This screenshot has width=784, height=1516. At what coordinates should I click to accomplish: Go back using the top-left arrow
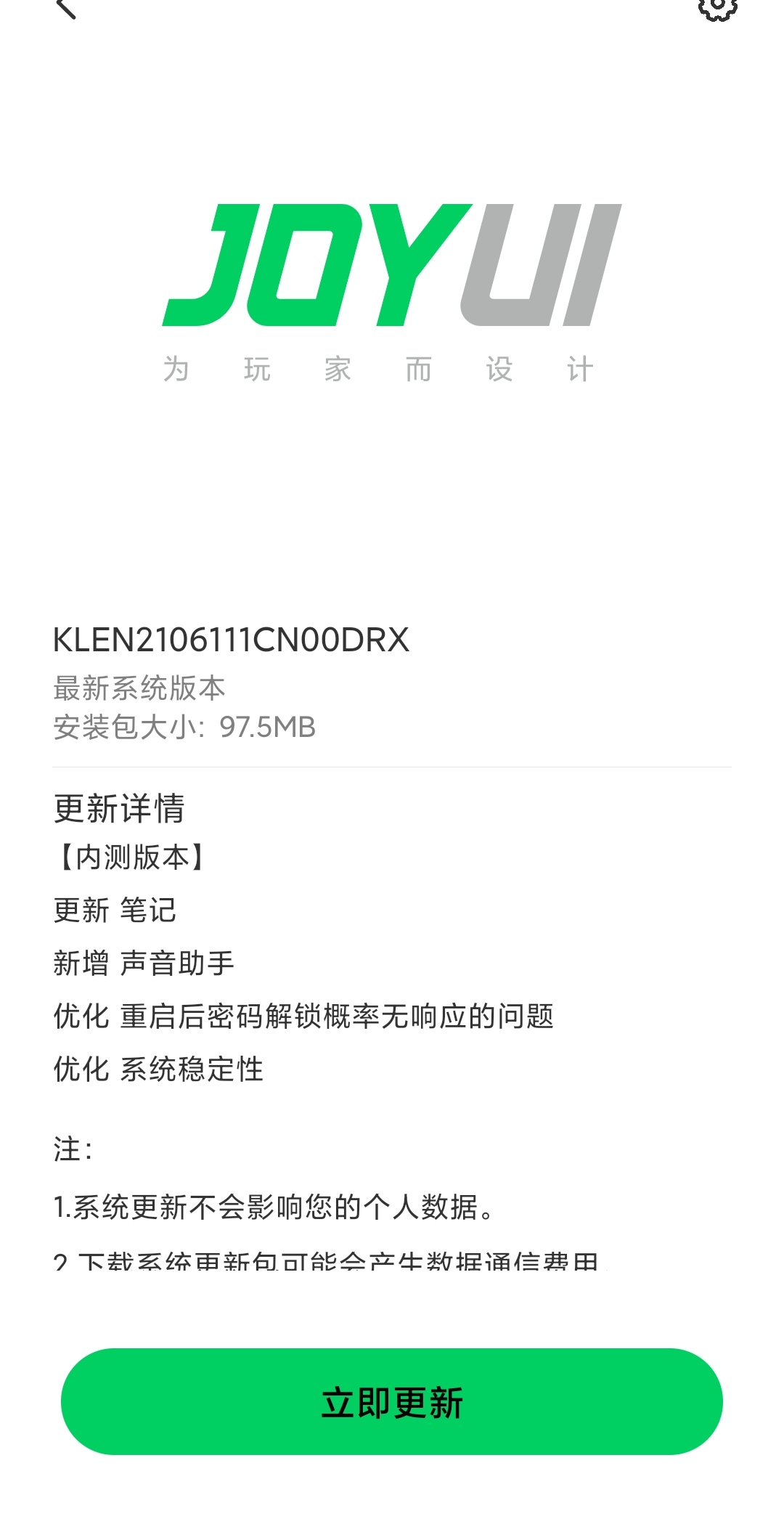pos(65,7)
